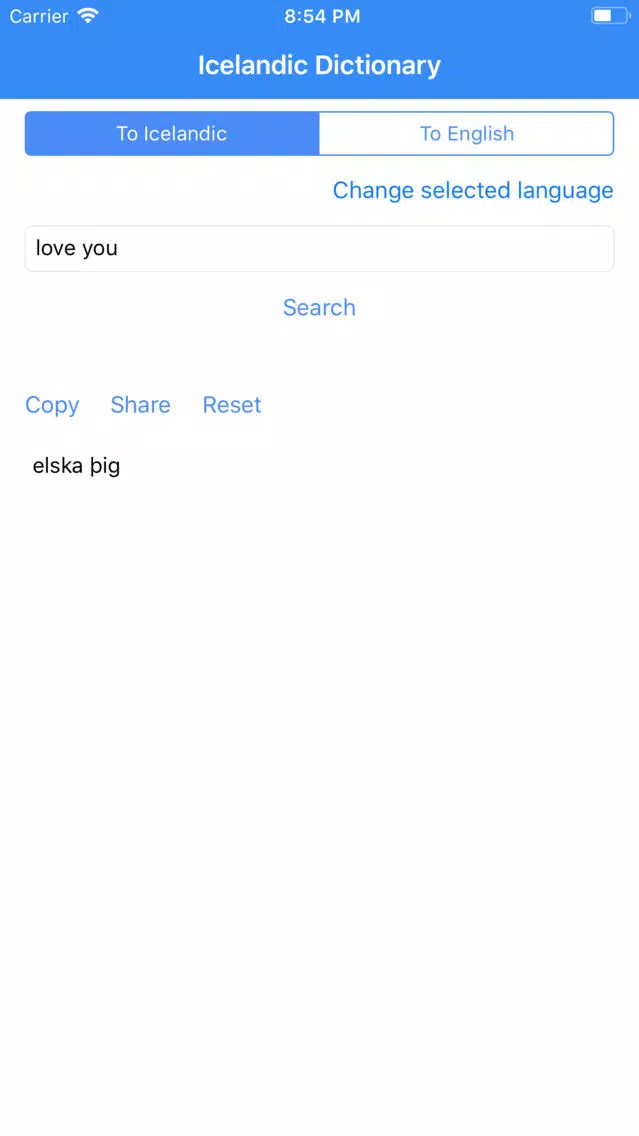Image resolution: width=639 pixels, height=1136 pixels.
Task: Share the translated text
Action: pos(140,405)
